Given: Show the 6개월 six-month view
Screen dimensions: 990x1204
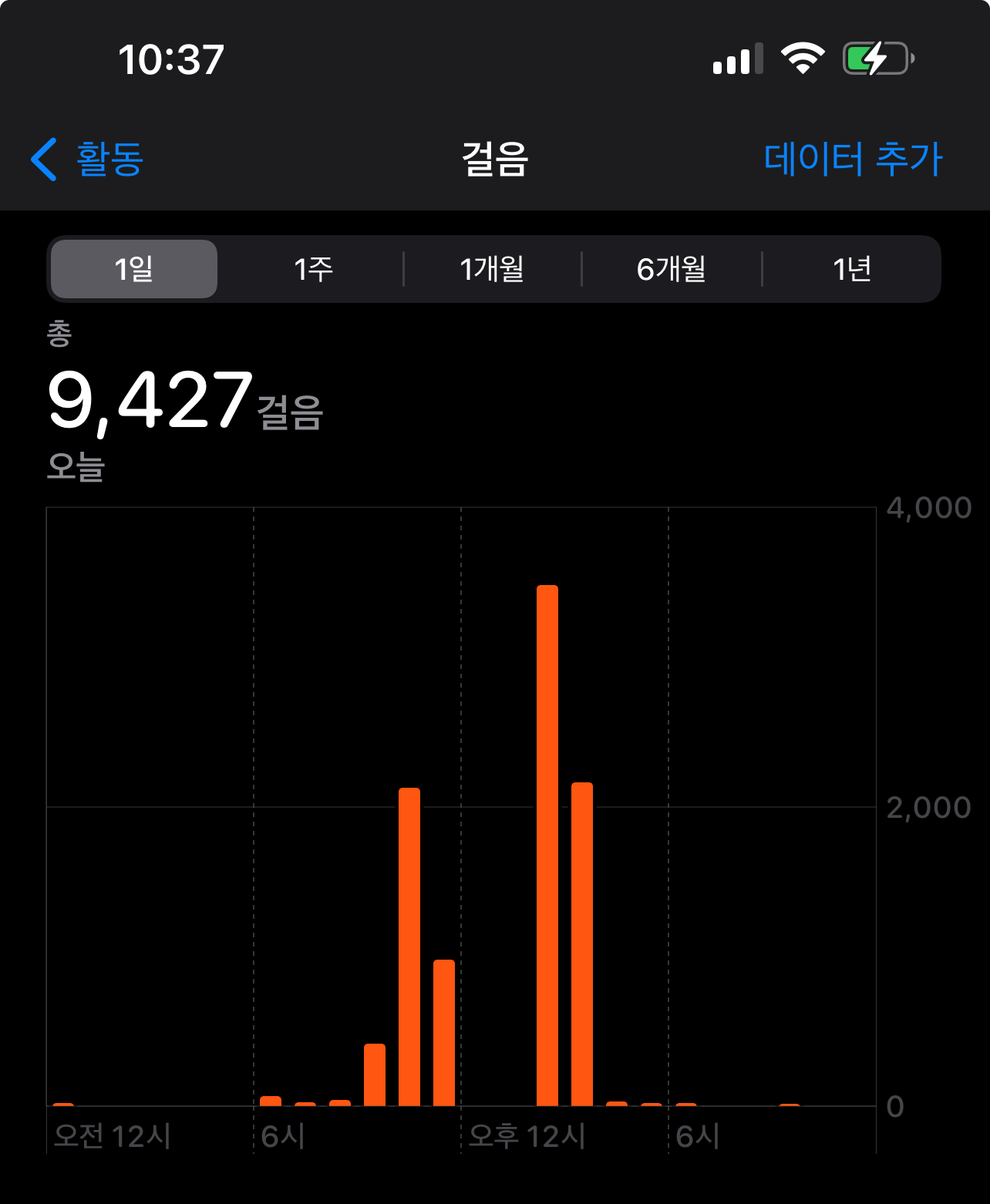Looking at the screenshot, I should pos(672,269).
